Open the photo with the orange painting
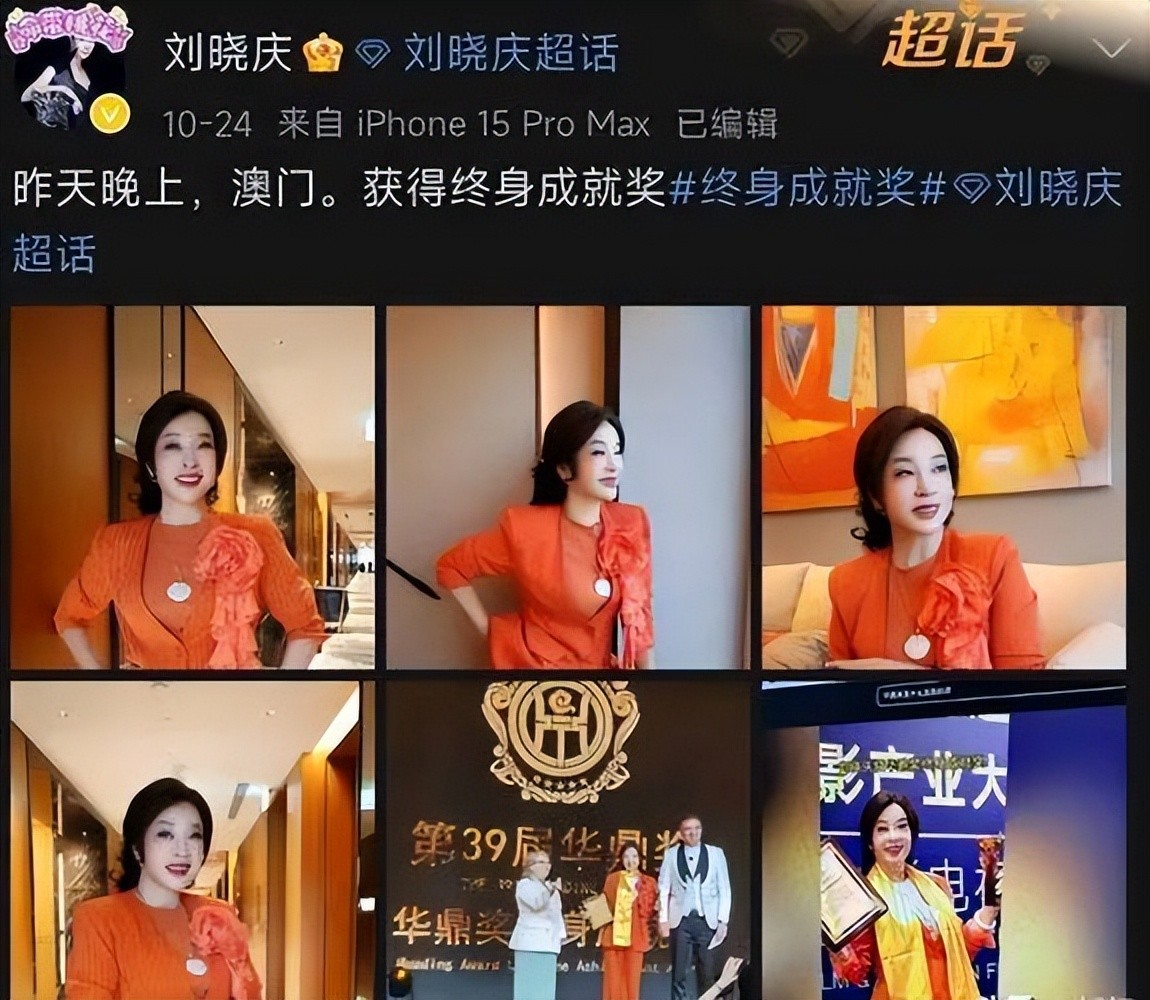Screen dimensions: 1150x1000 pyautogui.click(x=944, y=487)
